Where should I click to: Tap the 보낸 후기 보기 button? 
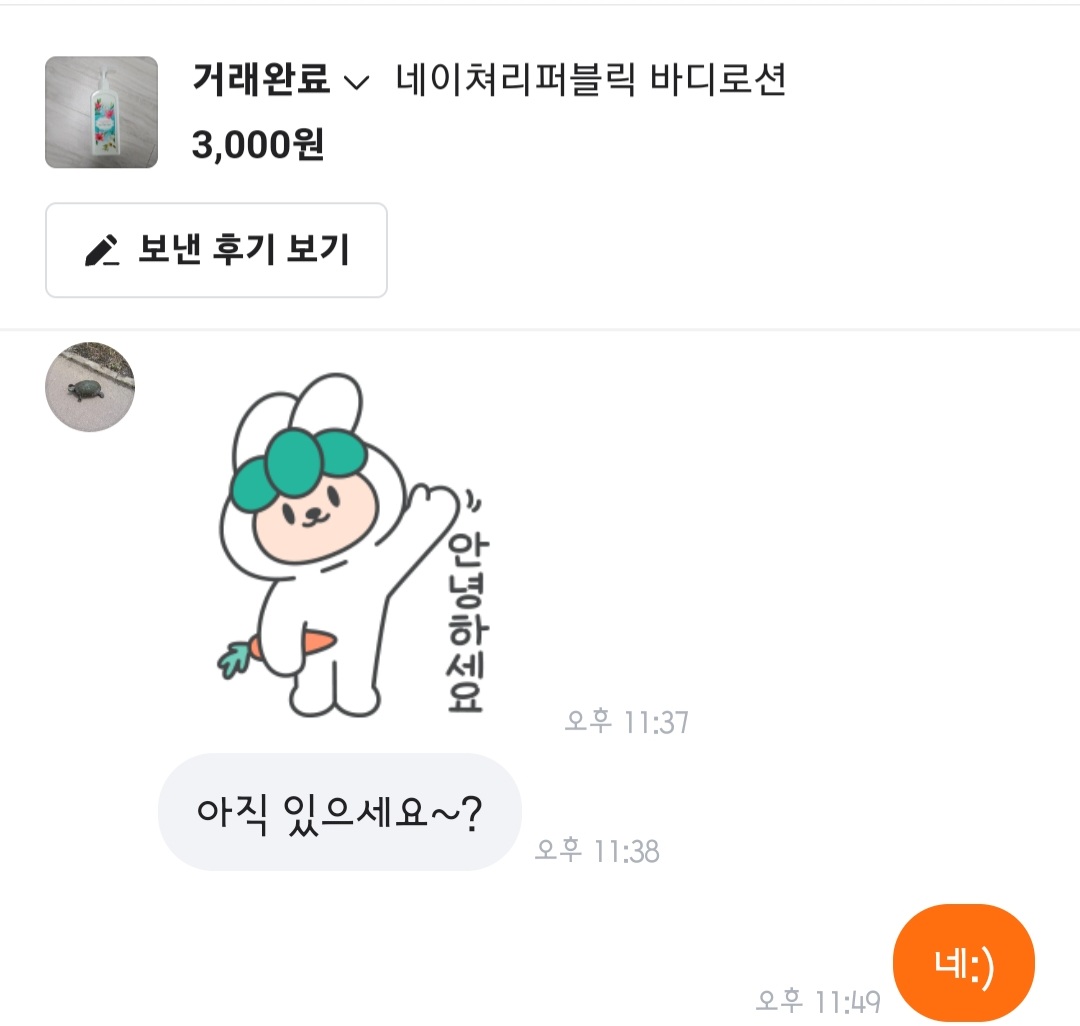click(216, 250)
